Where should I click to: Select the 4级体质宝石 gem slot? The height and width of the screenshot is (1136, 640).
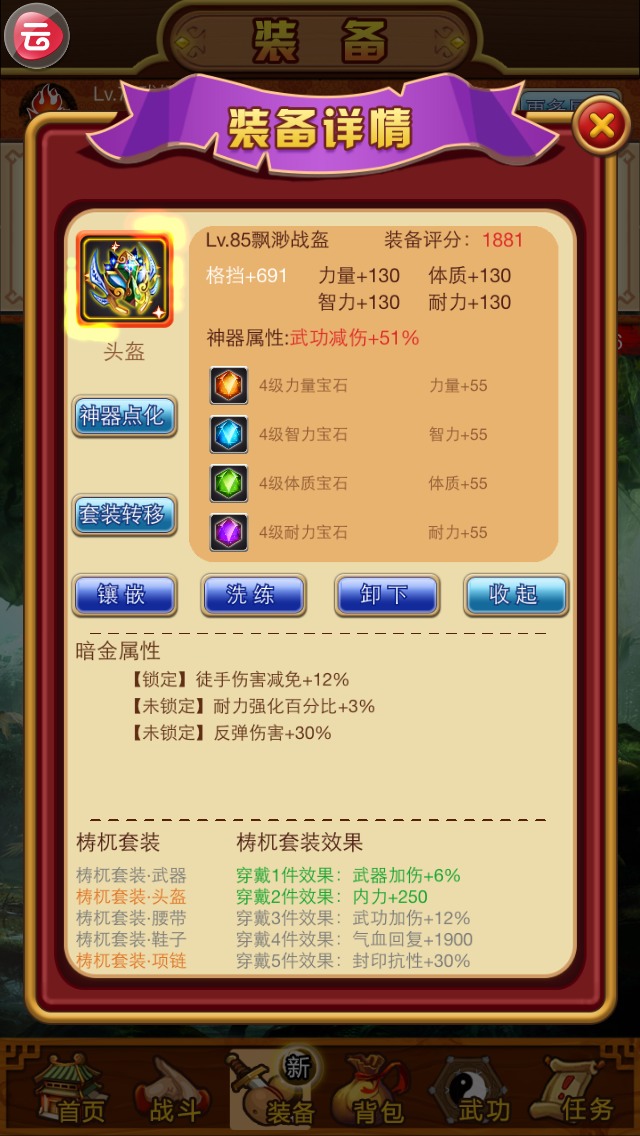point(229,484)
